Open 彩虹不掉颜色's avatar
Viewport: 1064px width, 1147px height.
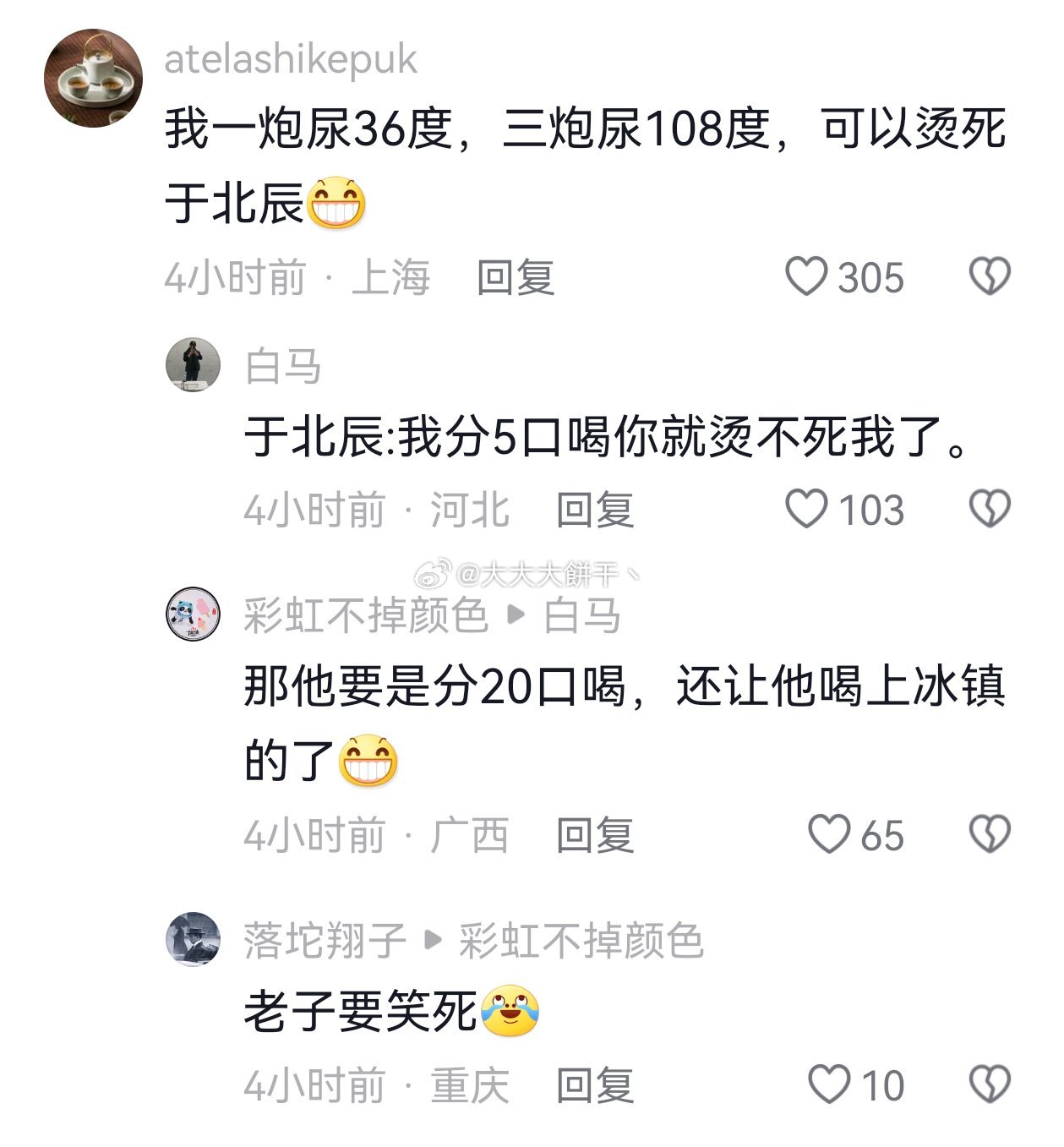click(194, 613)
